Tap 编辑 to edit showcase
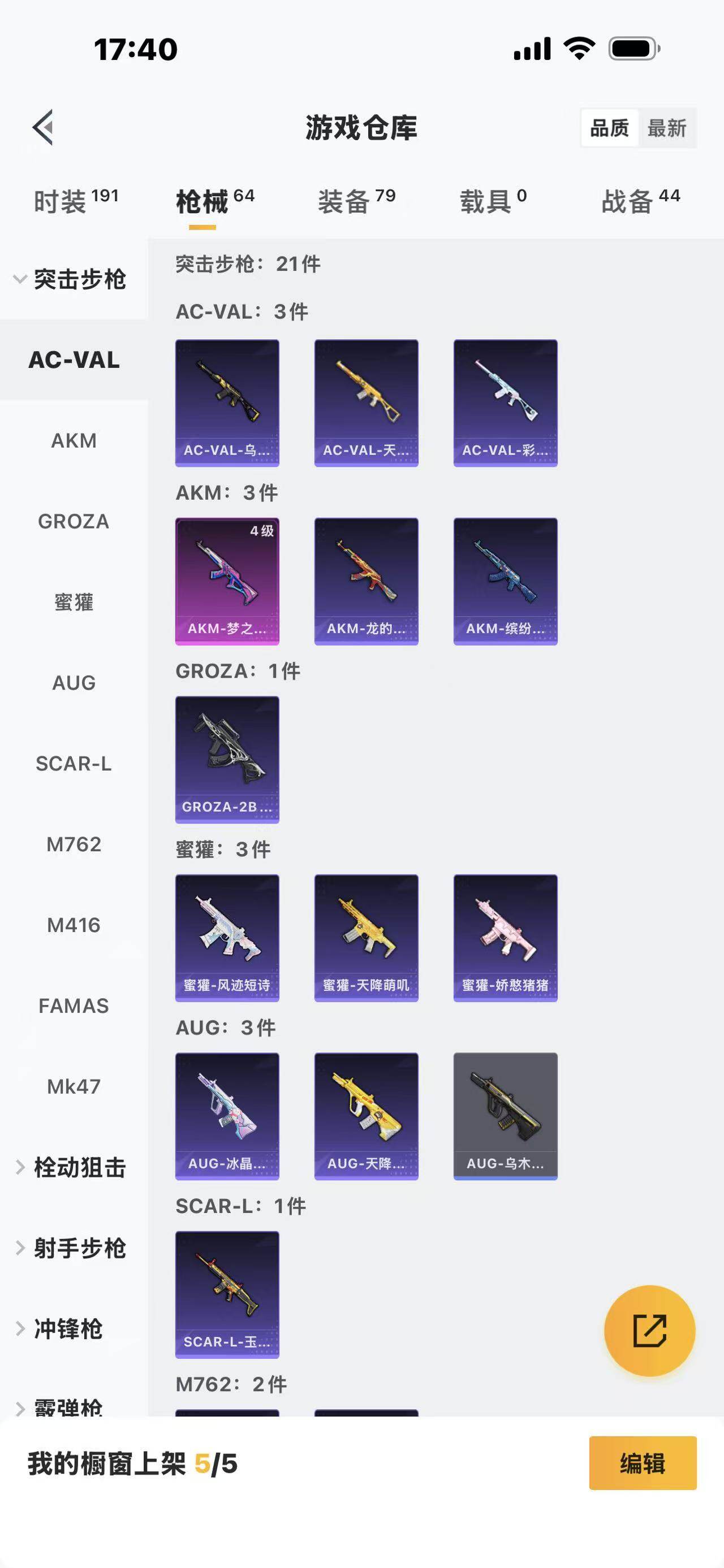 click(643, 1463)
